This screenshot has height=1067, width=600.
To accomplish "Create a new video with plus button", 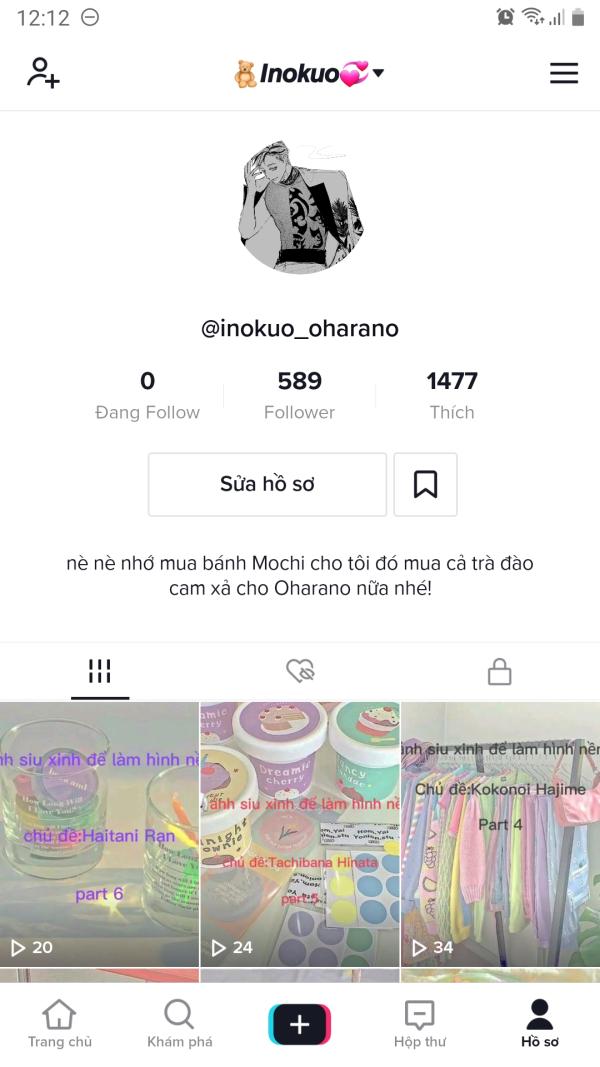I will coord(300,1024).
